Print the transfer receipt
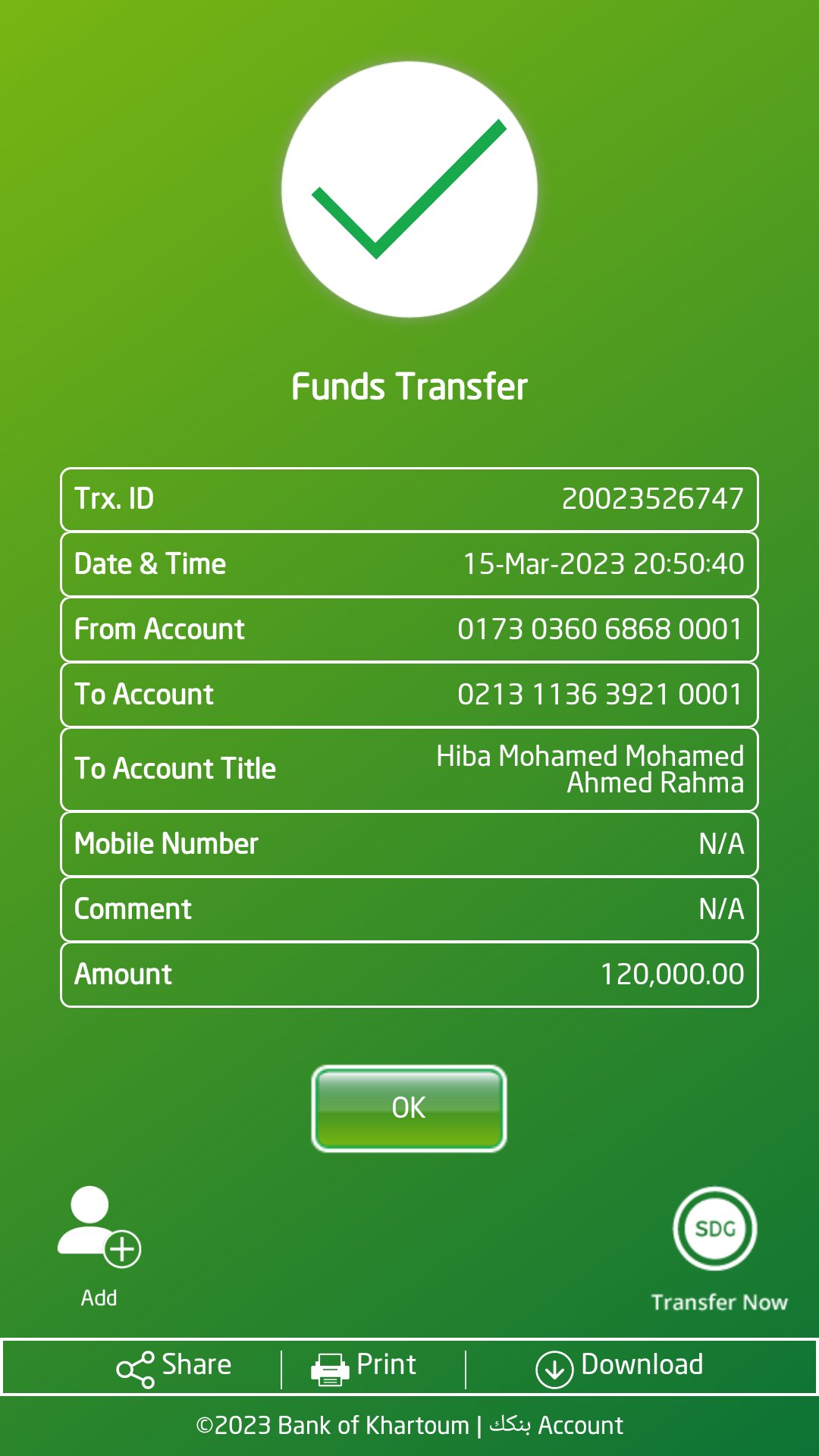Image resolution: width=819 pixels, height=1456 pixels. pyautogui.click(x=365, y=1367)
